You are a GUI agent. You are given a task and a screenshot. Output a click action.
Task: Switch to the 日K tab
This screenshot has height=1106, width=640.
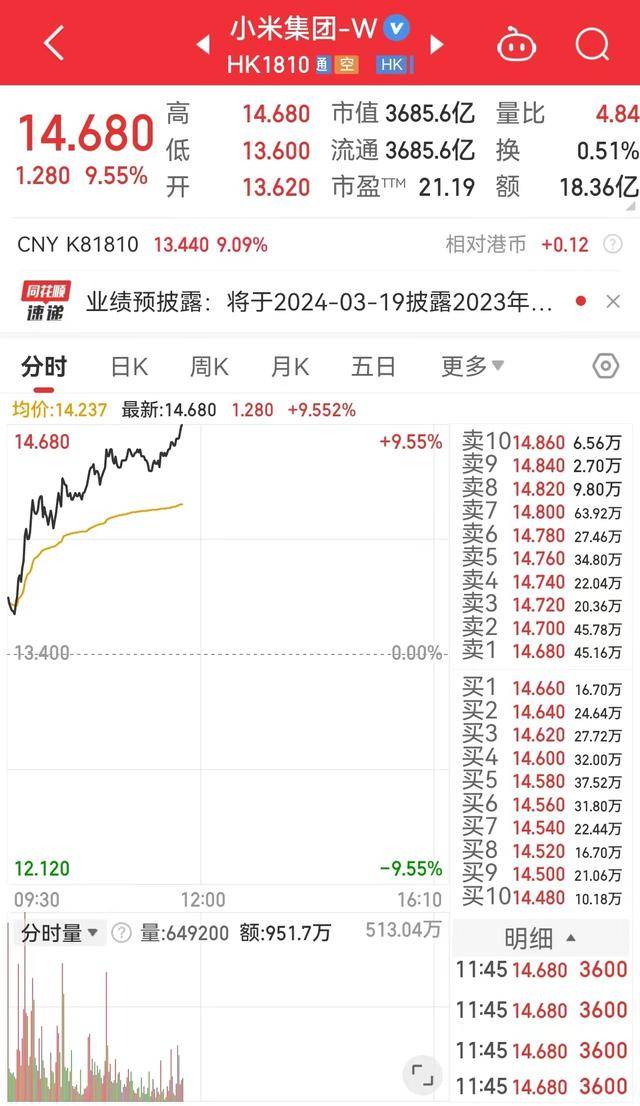point(129,367)
